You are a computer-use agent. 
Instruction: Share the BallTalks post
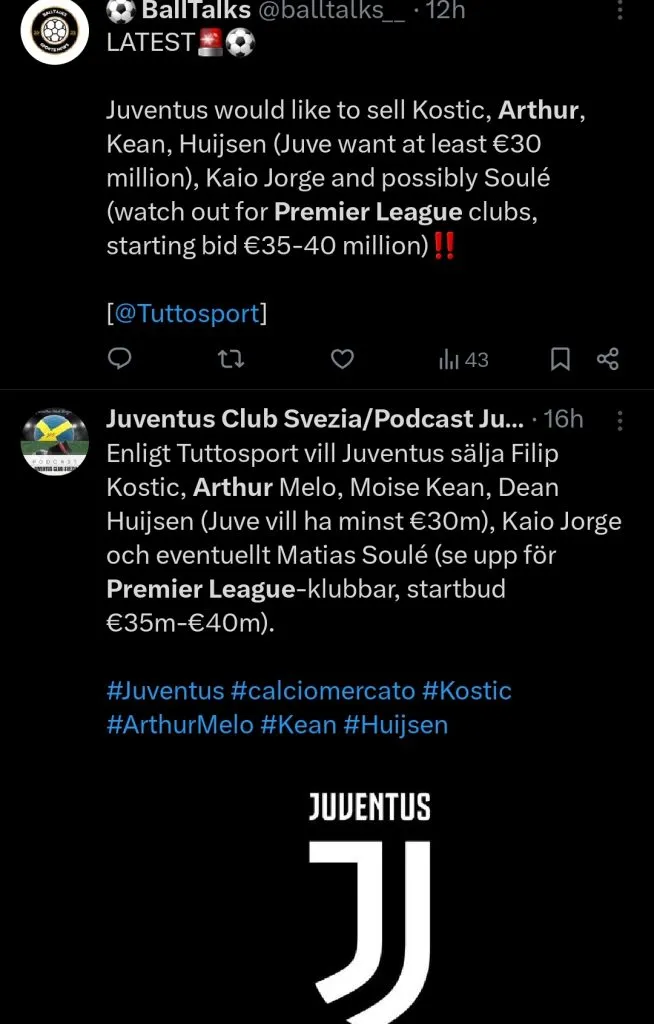608,359
